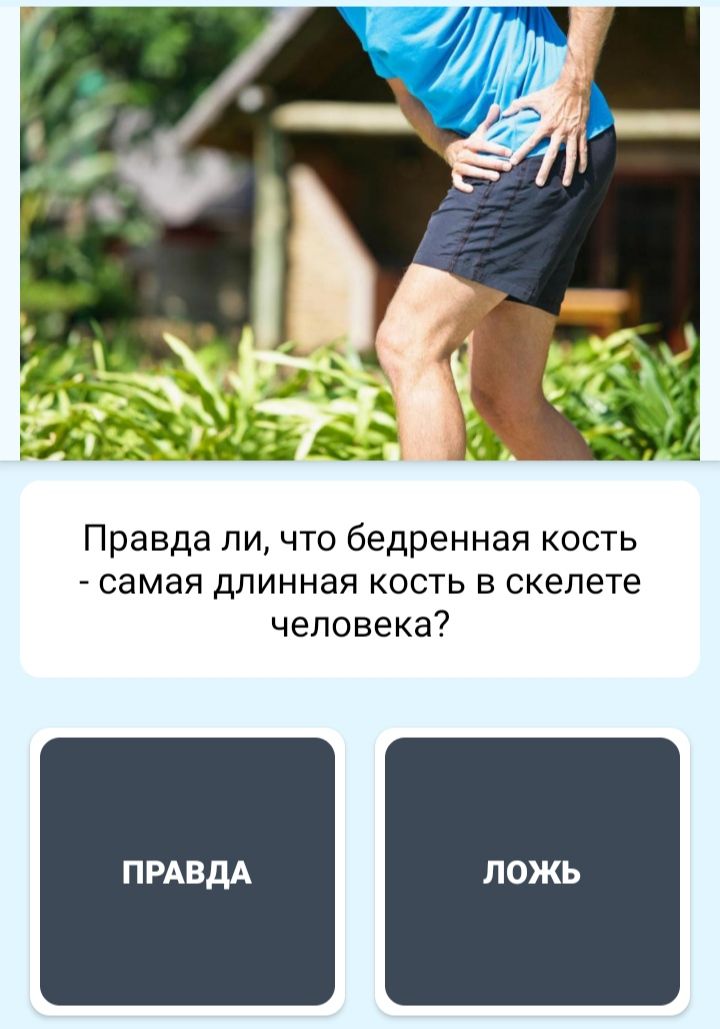Answer ПРАВДА to the femur question
720x1029 pixels.
click(187, 871)
